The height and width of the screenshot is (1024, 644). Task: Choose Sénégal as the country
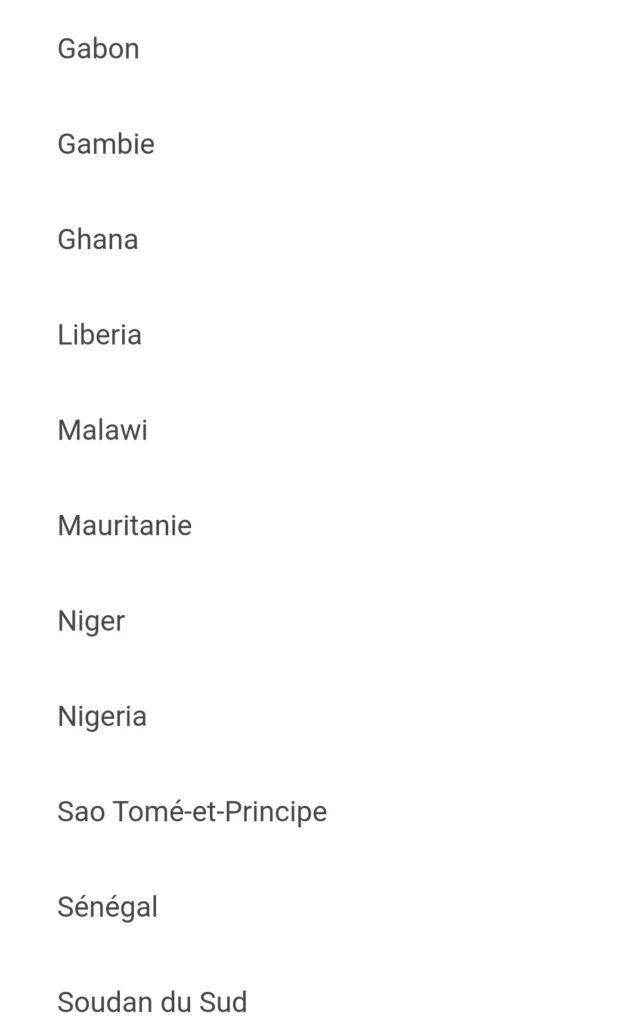click(x=108, y=907)
